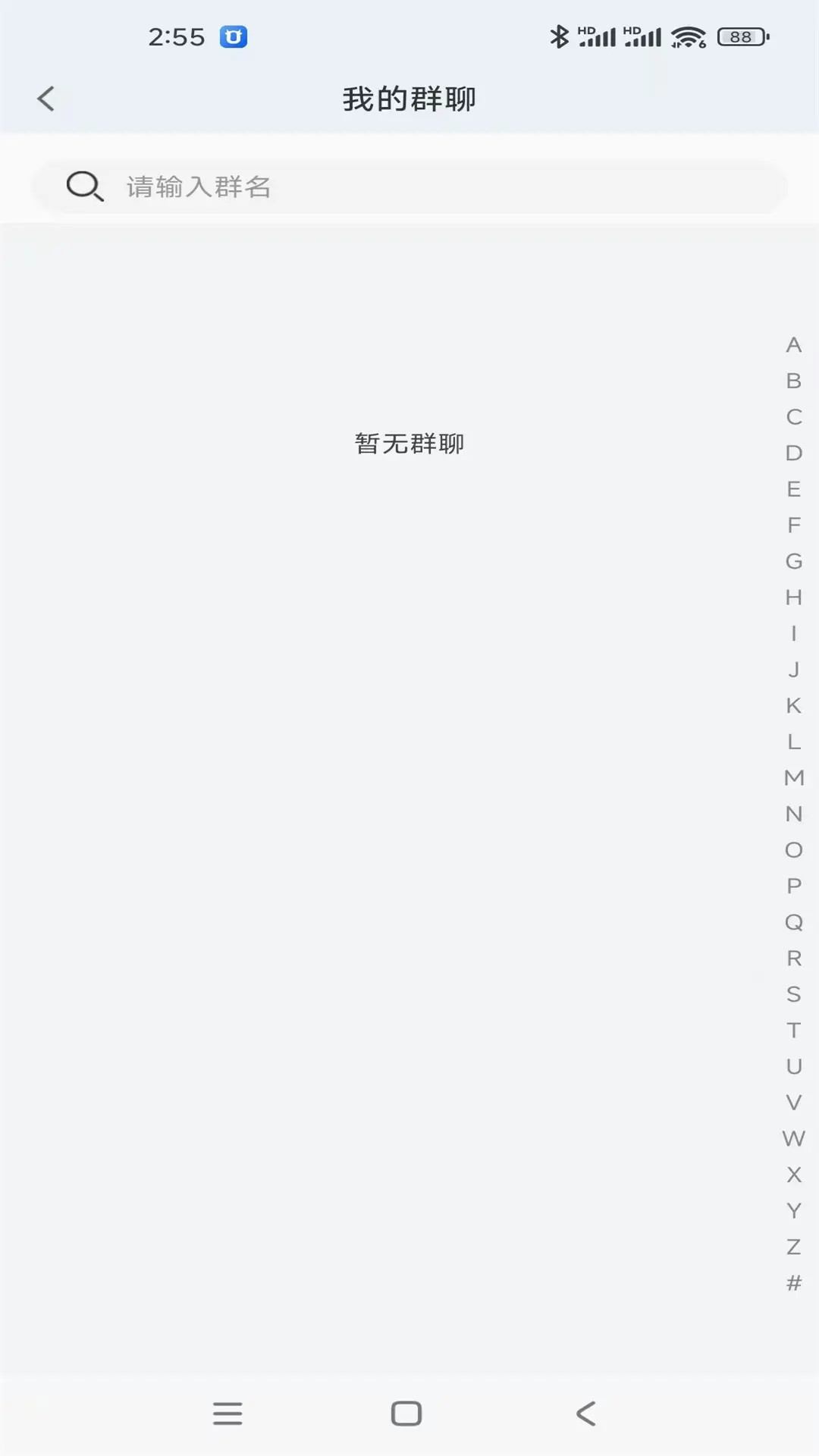Tap the # symbol at index bottom

[794, 1283]
